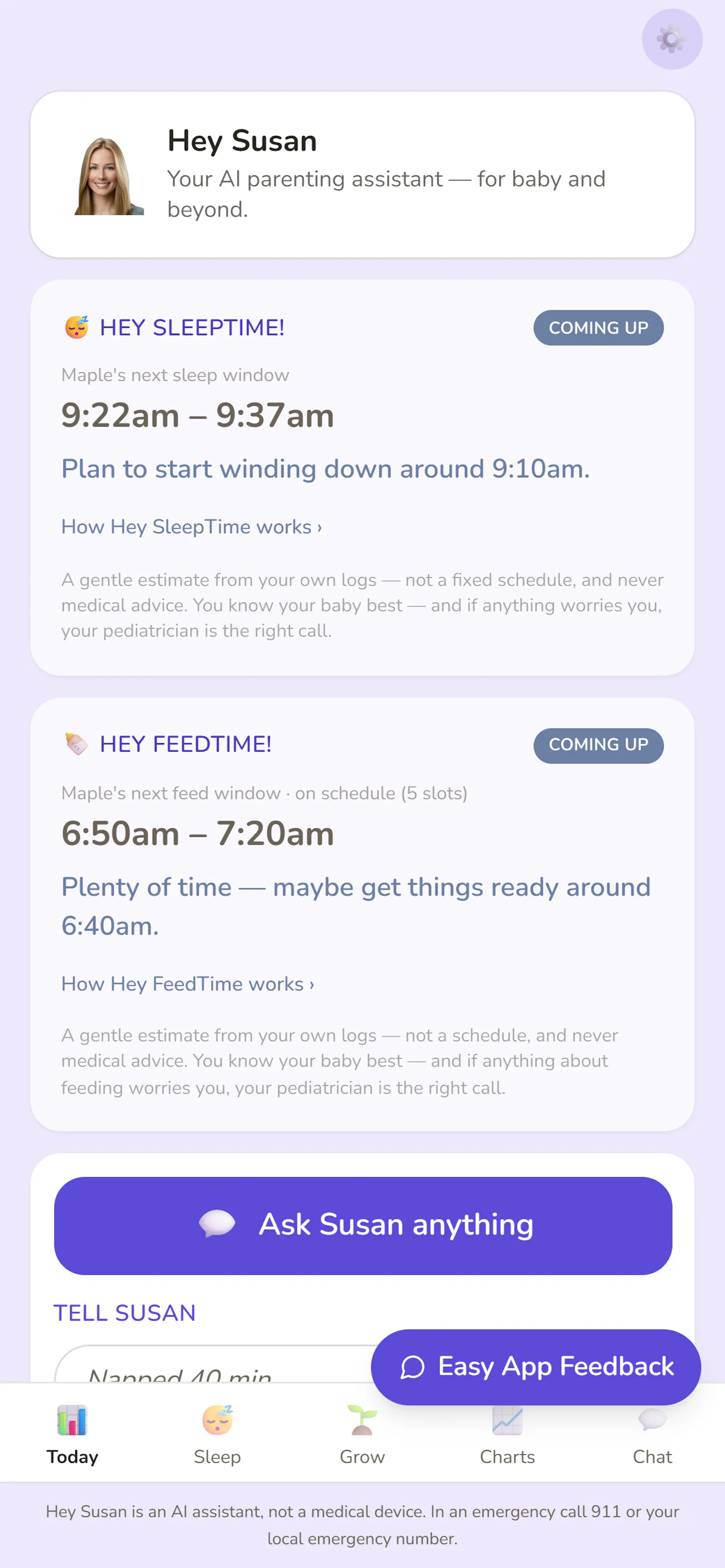Switch to the Sleep tab
Screen dimensions: 725x1568
pos(217,1435)
